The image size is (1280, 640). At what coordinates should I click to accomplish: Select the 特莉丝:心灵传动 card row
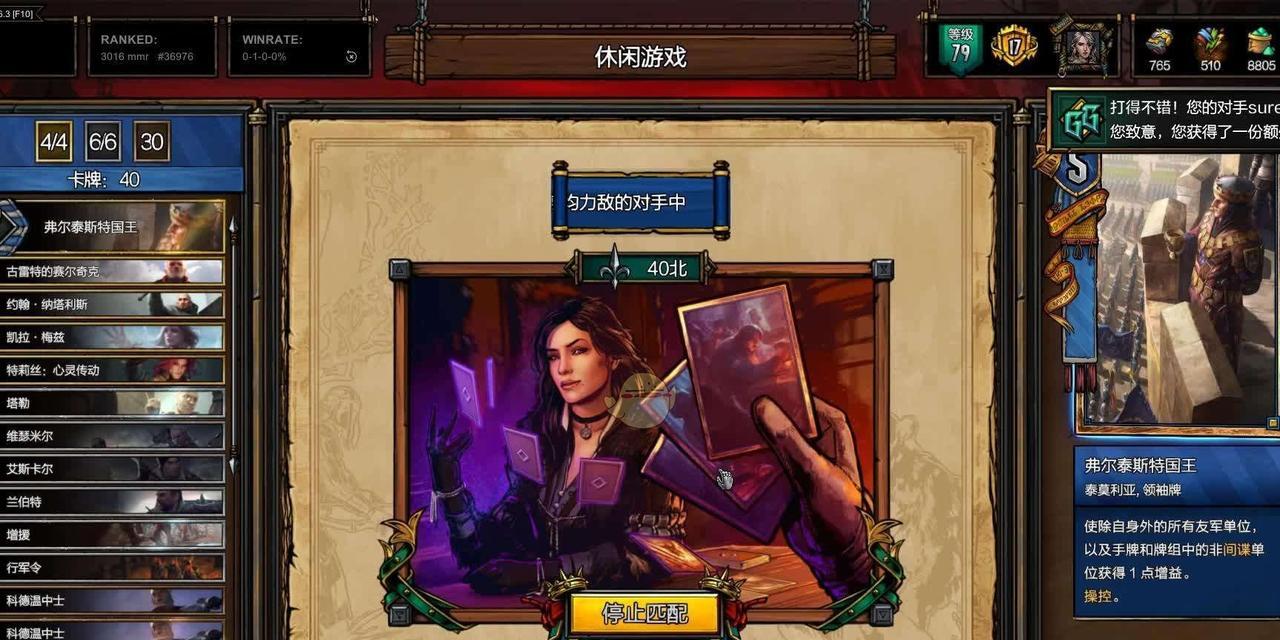pyautogui.click(x=112, y=370)
